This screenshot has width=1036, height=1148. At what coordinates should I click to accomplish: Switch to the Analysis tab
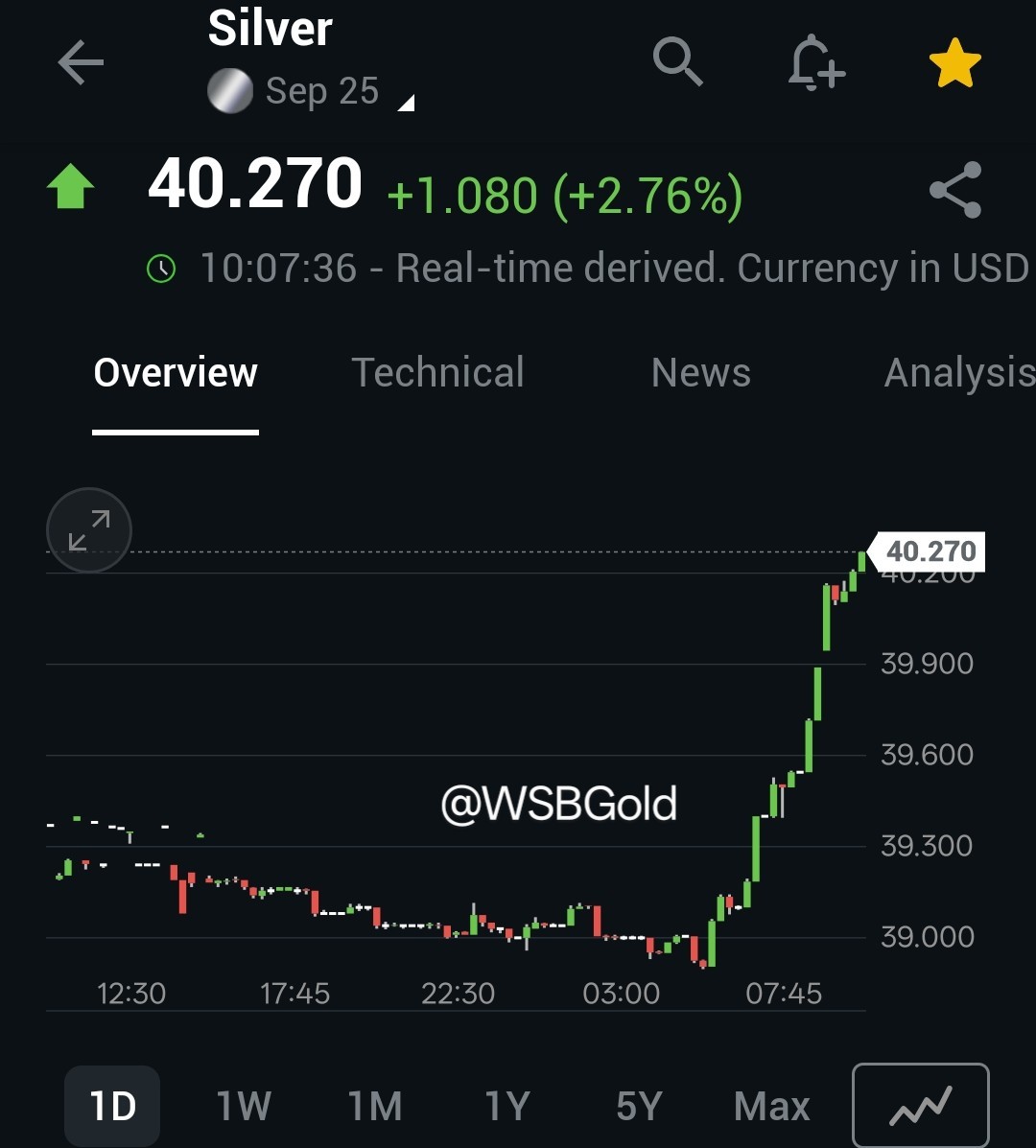point(959,373)
